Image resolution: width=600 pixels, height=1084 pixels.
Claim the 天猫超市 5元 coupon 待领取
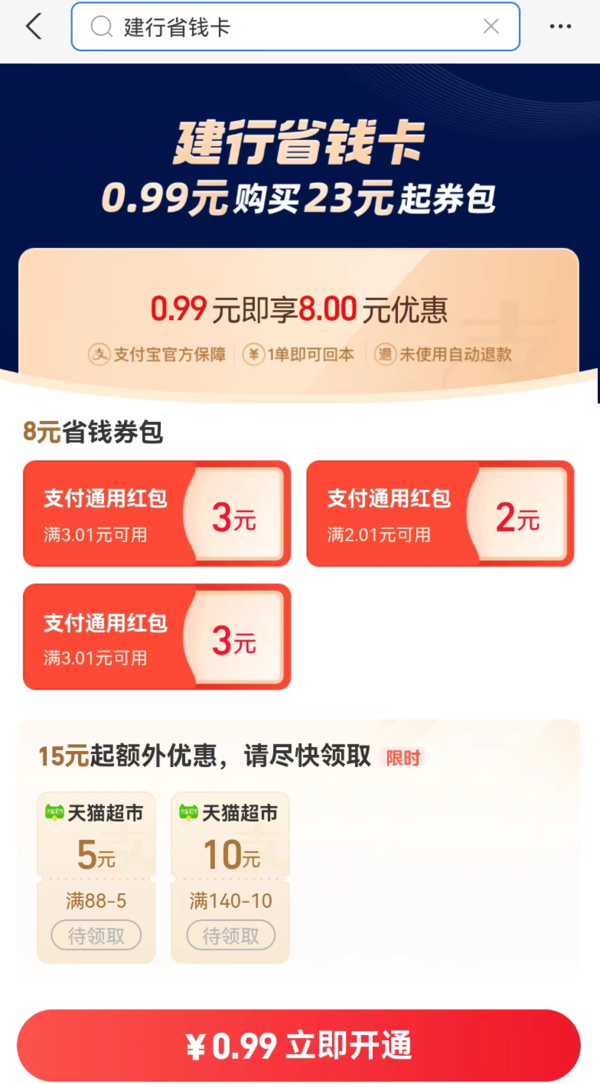click(x=96, y=936)
